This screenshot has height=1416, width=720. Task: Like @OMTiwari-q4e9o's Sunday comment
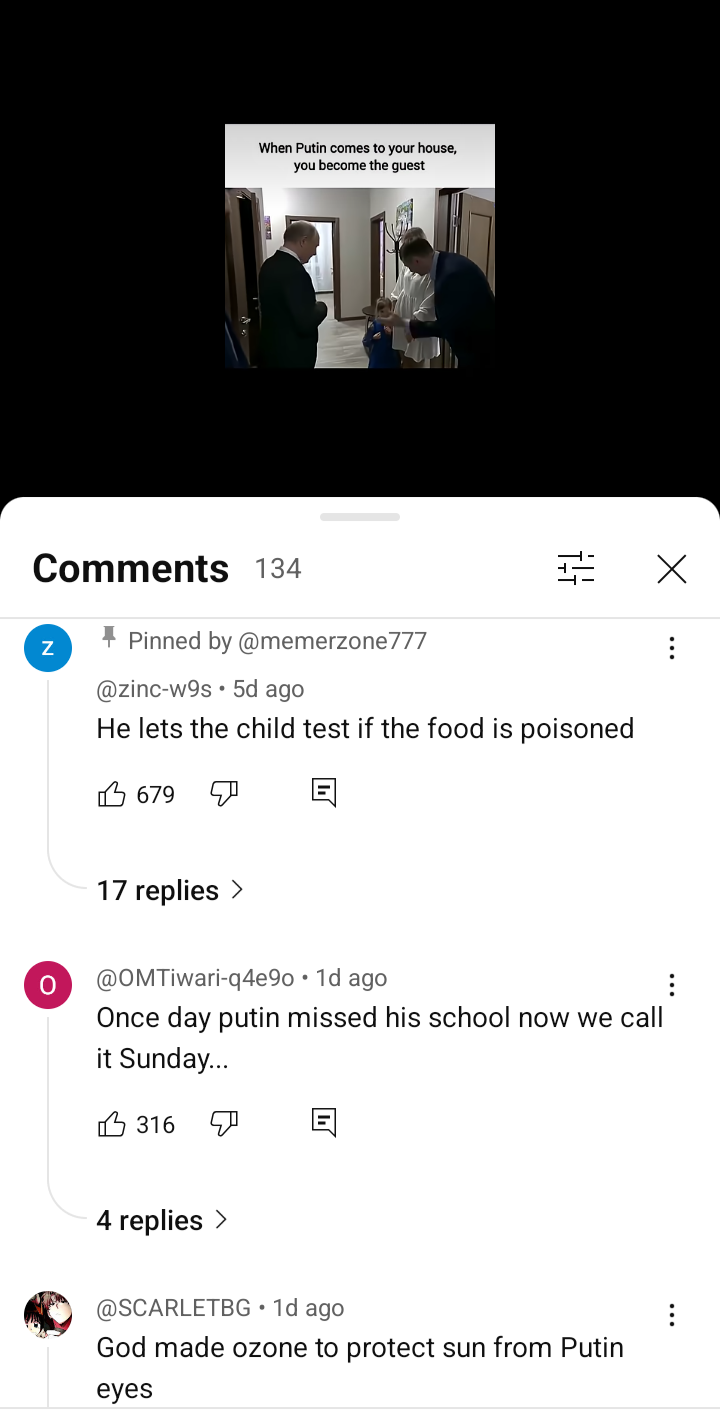click(111, 1123)
